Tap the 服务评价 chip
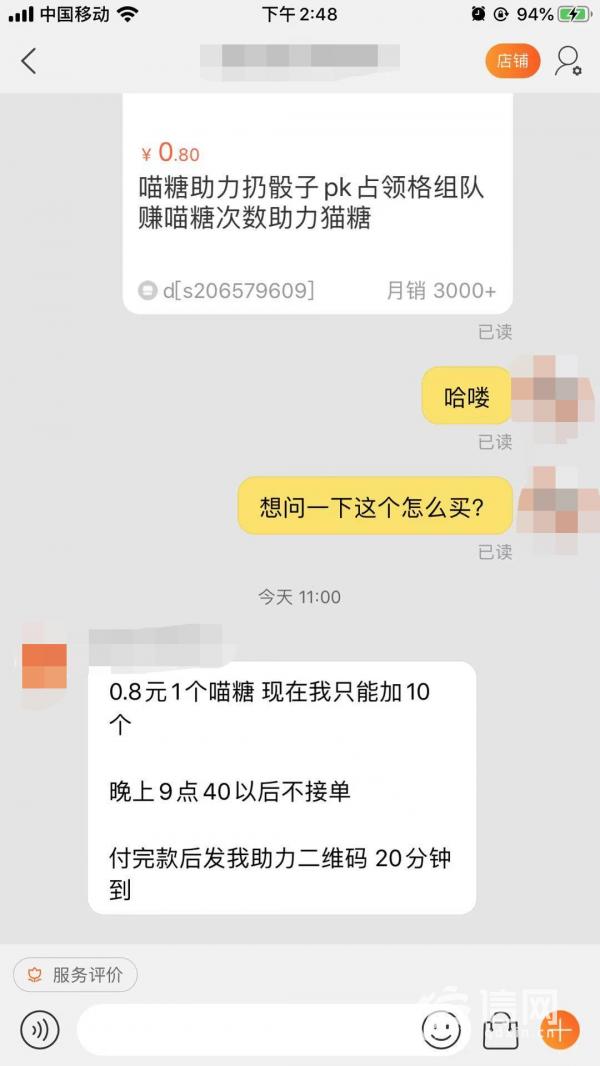Image resolution: width=600 pixels, height=1066 pixels. tap(75, 975)
